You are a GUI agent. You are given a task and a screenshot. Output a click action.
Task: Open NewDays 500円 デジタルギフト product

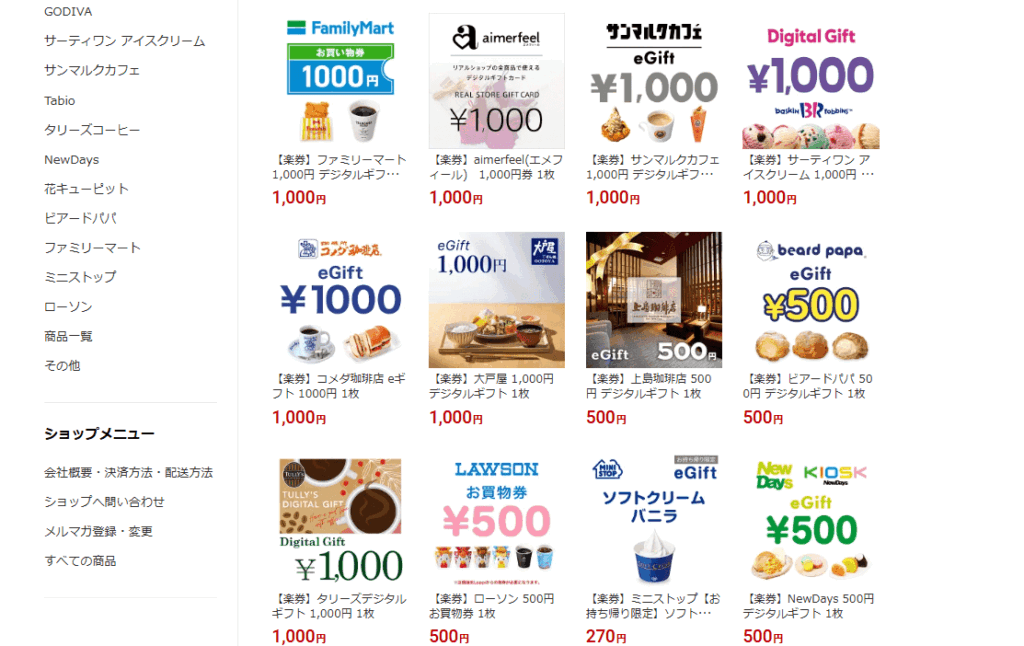[810, 520]
